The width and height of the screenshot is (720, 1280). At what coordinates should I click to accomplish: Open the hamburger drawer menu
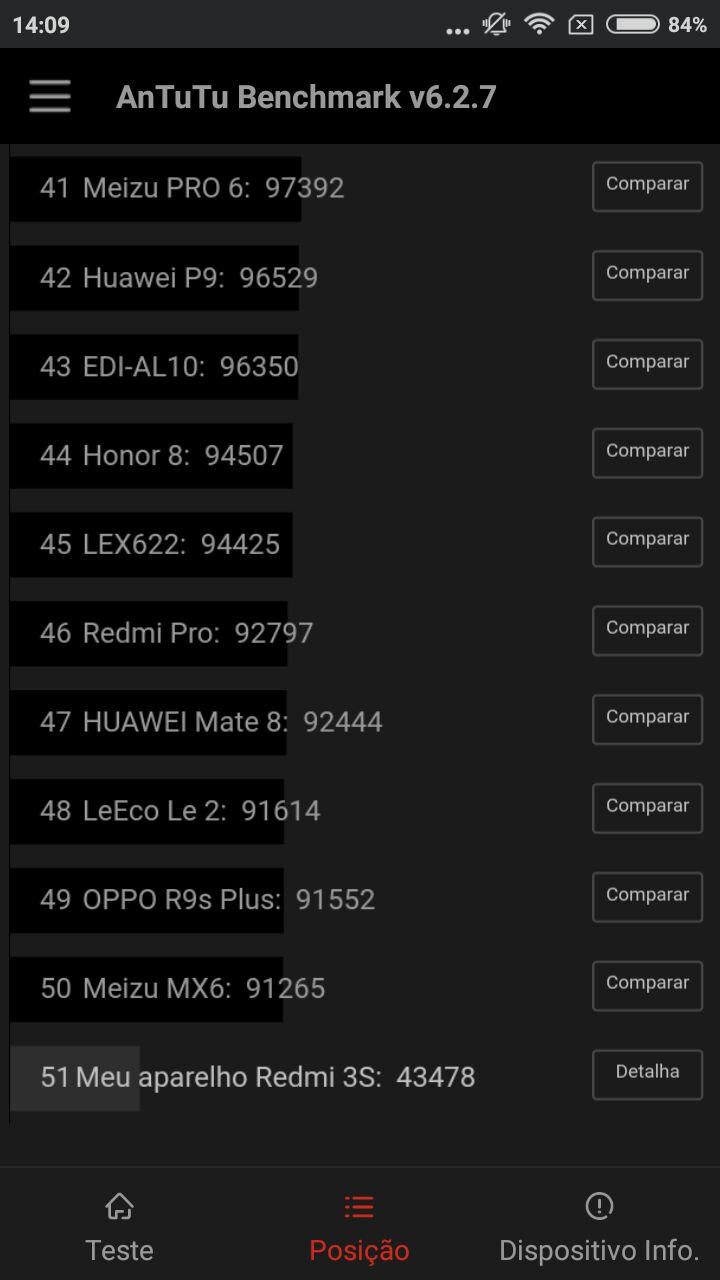[49, 96]
